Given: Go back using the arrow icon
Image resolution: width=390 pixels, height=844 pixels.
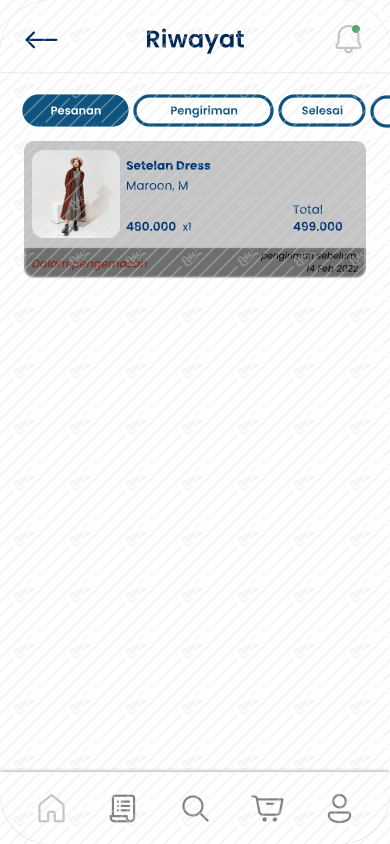Looking at the screenshot, I should [41, 40].
